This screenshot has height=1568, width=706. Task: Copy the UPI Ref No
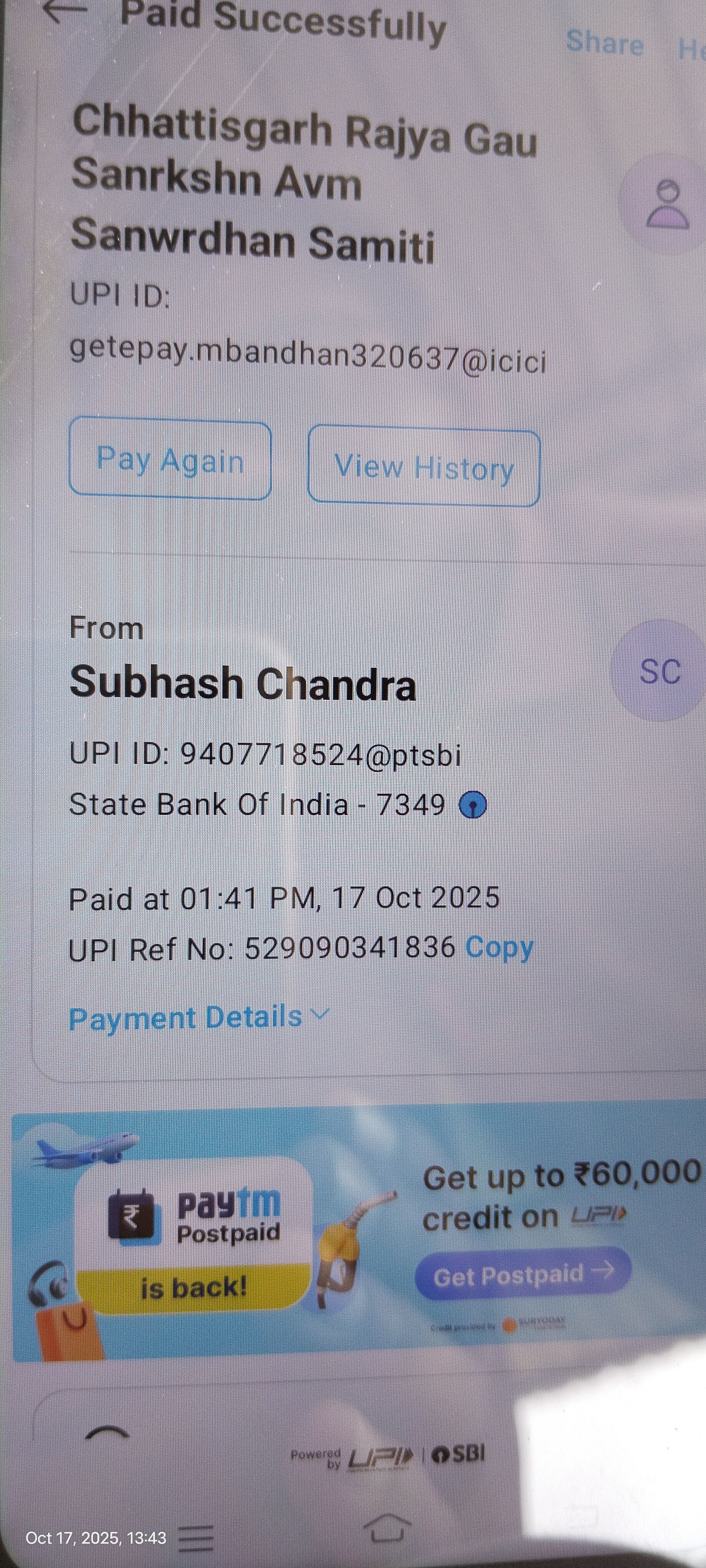click(x=499, y=948)
